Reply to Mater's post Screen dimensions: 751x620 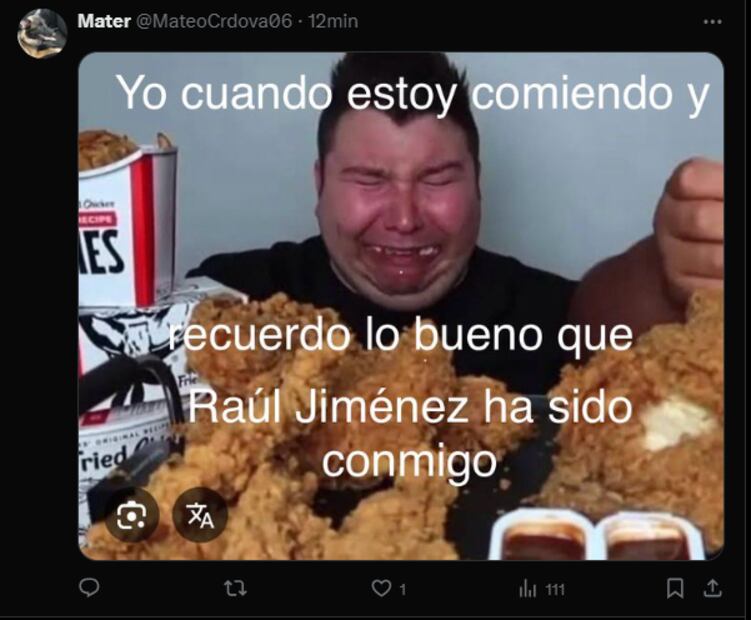tap(89, 588)
